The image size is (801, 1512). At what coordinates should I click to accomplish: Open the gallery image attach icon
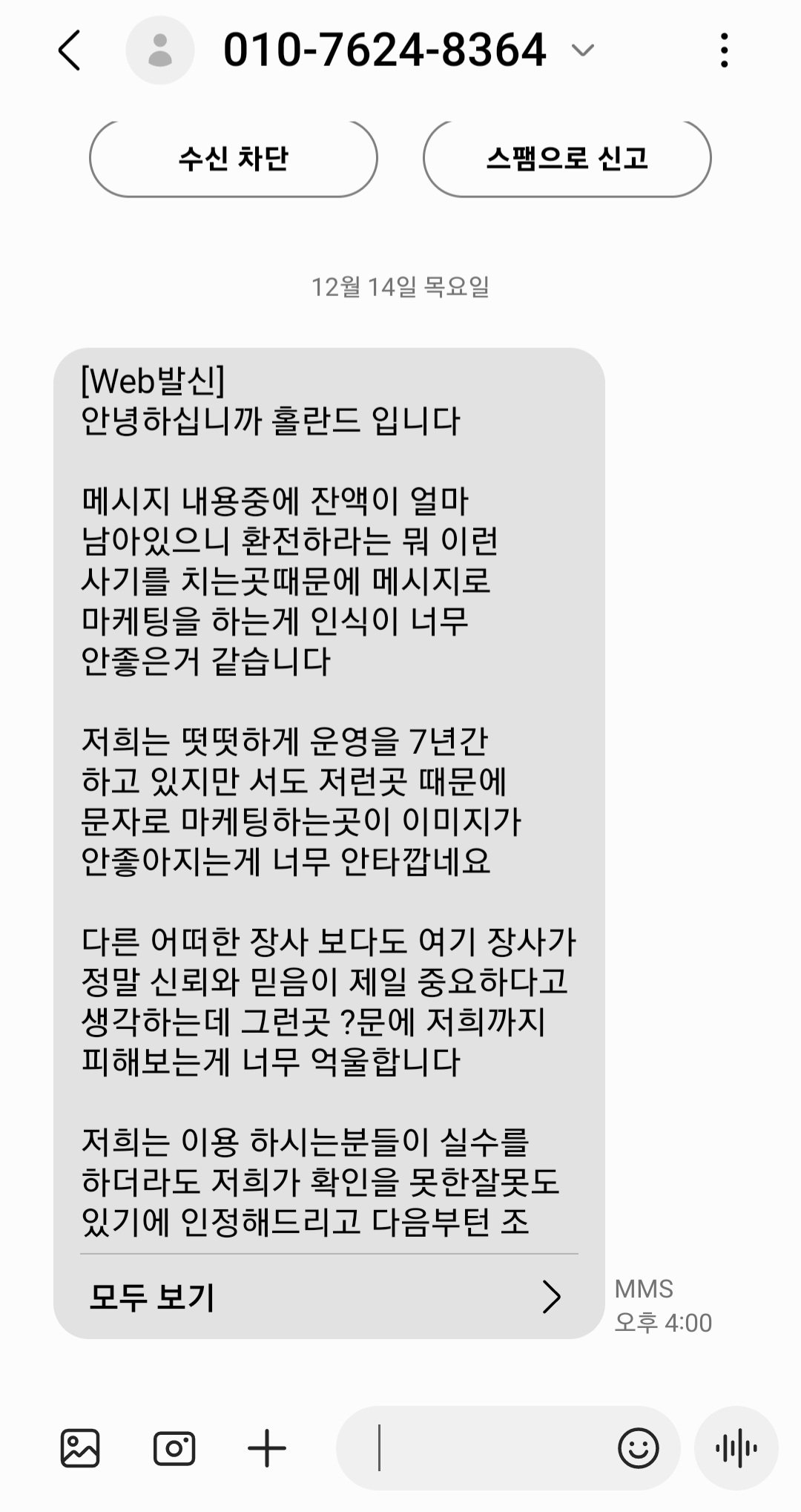[80, 1447]
